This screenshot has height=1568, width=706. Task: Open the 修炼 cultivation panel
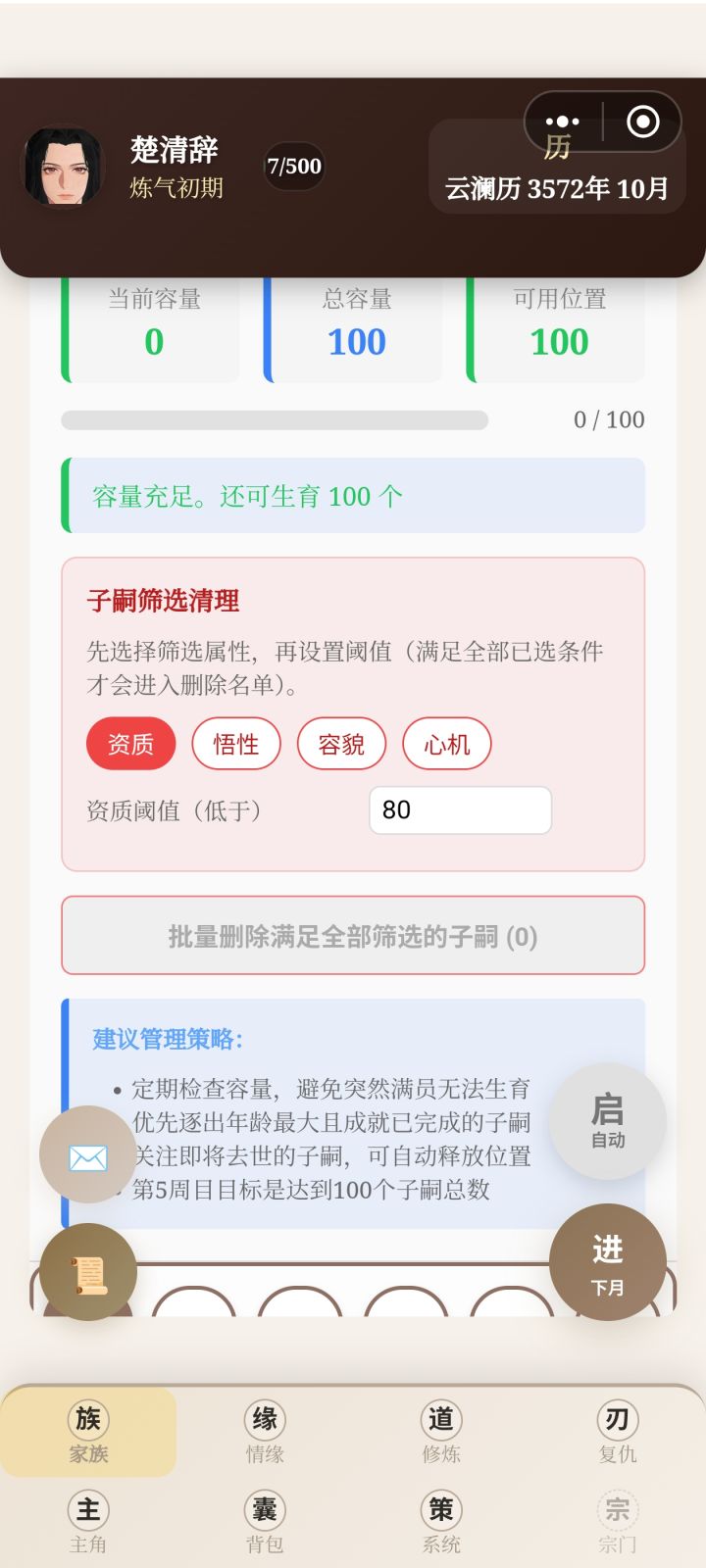tap(439, 1431)
